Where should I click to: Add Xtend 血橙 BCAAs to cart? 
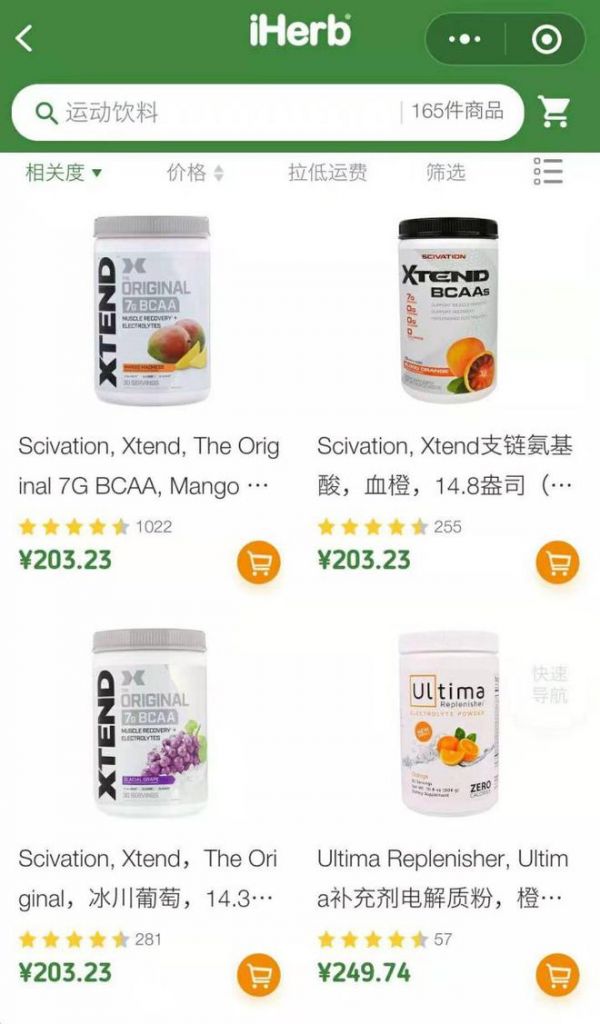(x=557, y=563)
